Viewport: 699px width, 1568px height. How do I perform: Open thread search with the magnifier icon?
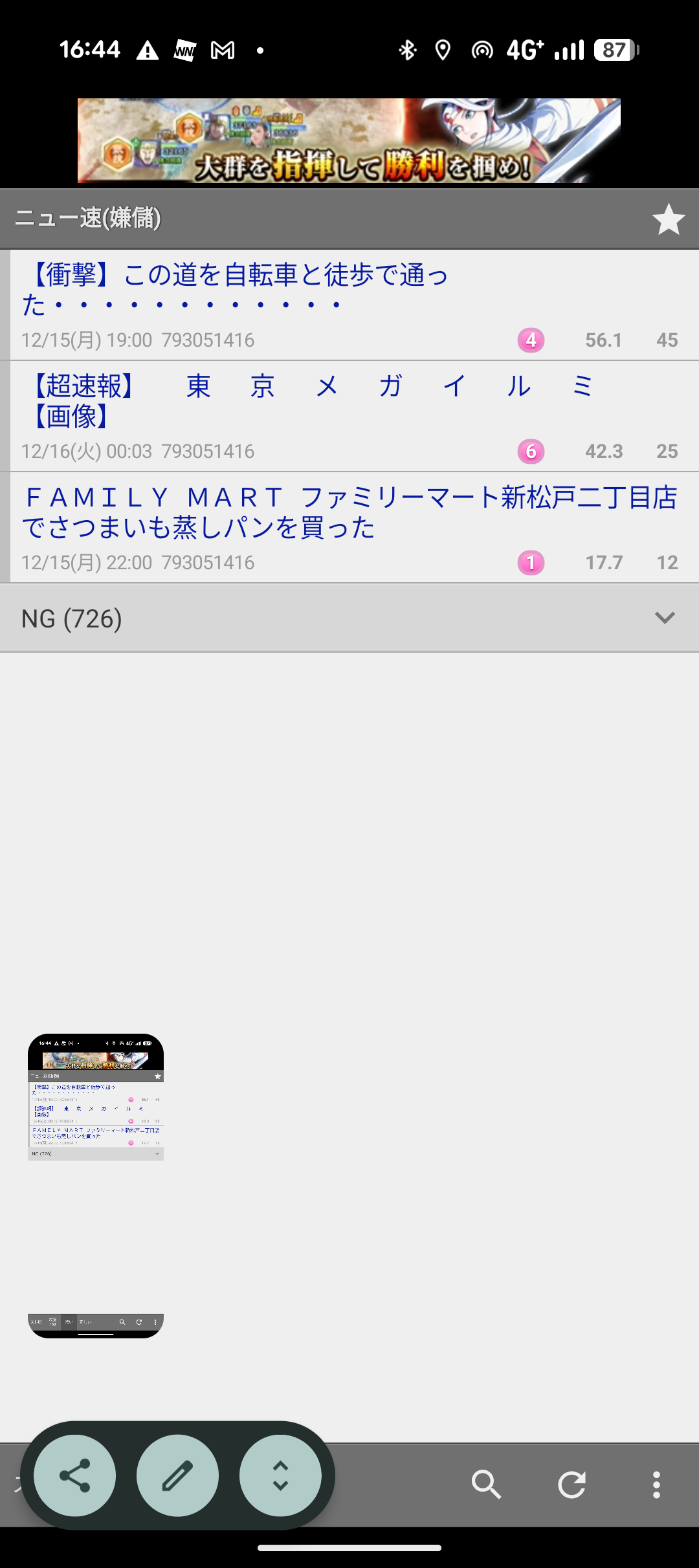point(486,1485)
